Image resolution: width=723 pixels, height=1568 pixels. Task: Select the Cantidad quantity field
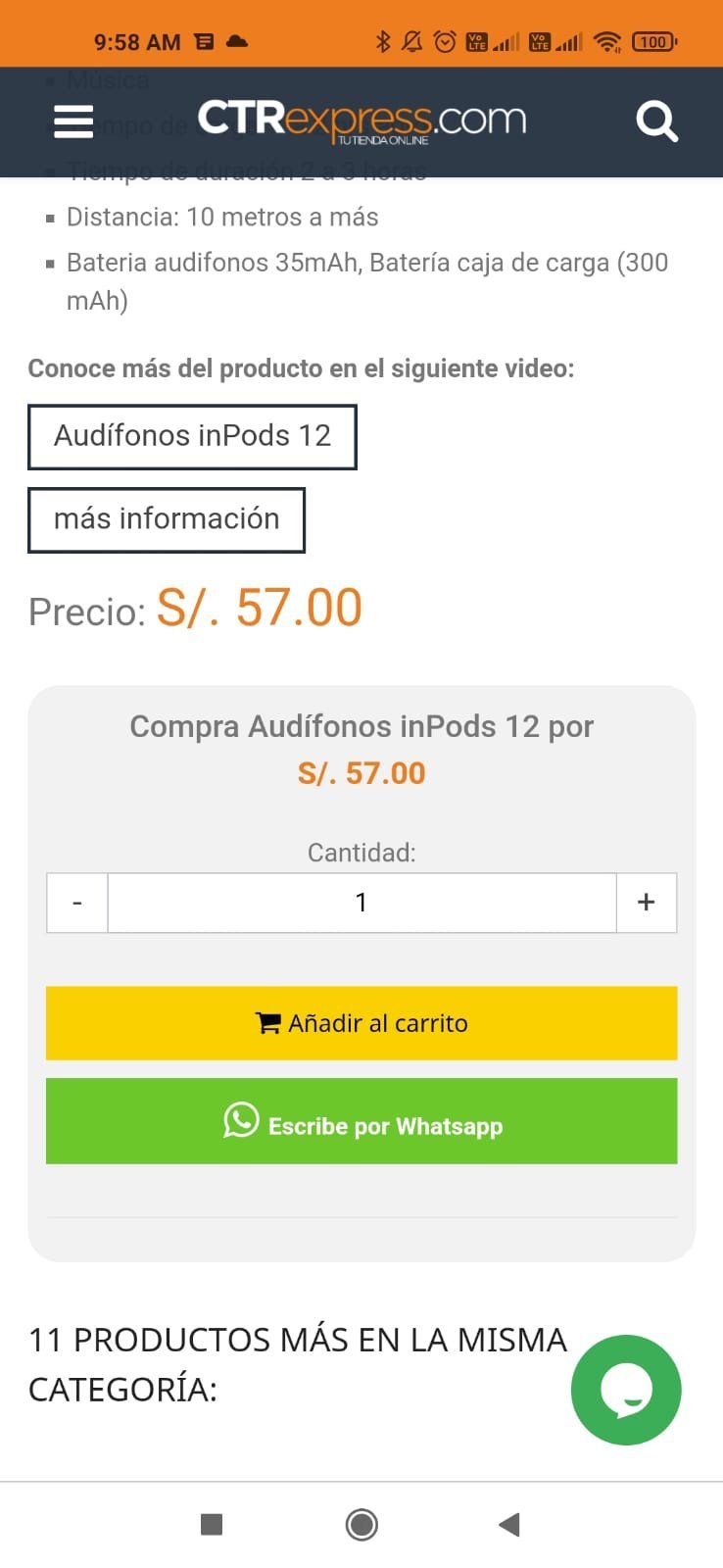[361, 903]
